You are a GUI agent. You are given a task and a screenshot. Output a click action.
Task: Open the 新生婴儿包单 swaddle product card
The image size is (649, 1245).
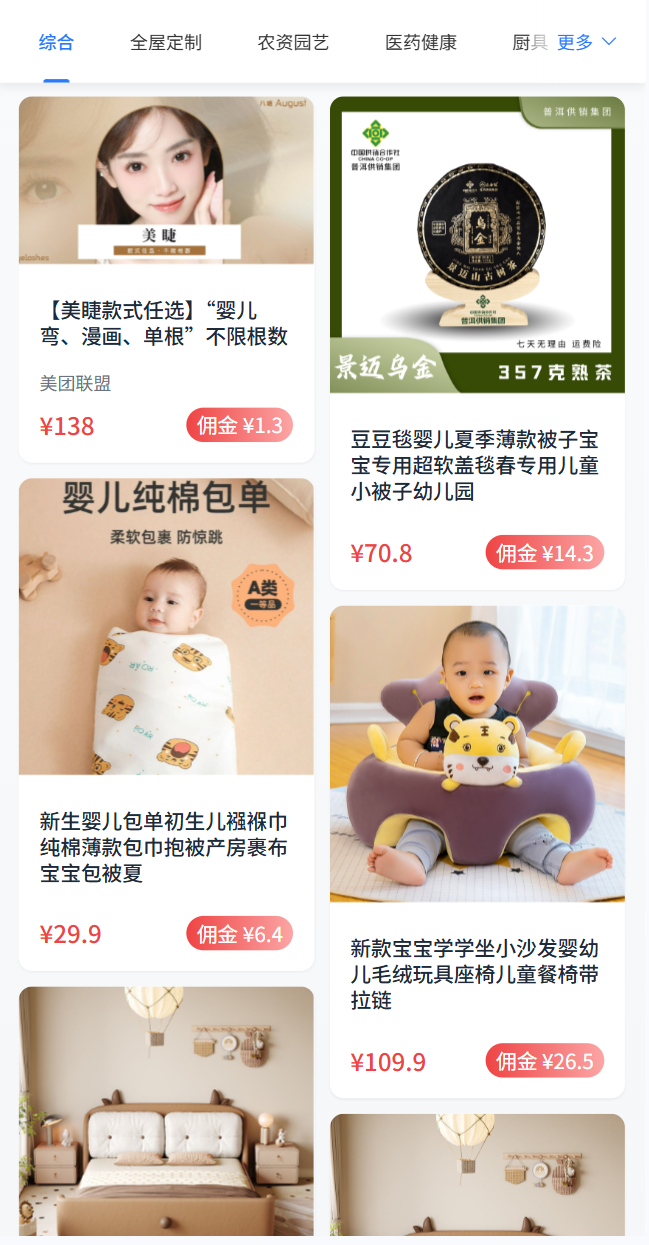click(166, 846)
